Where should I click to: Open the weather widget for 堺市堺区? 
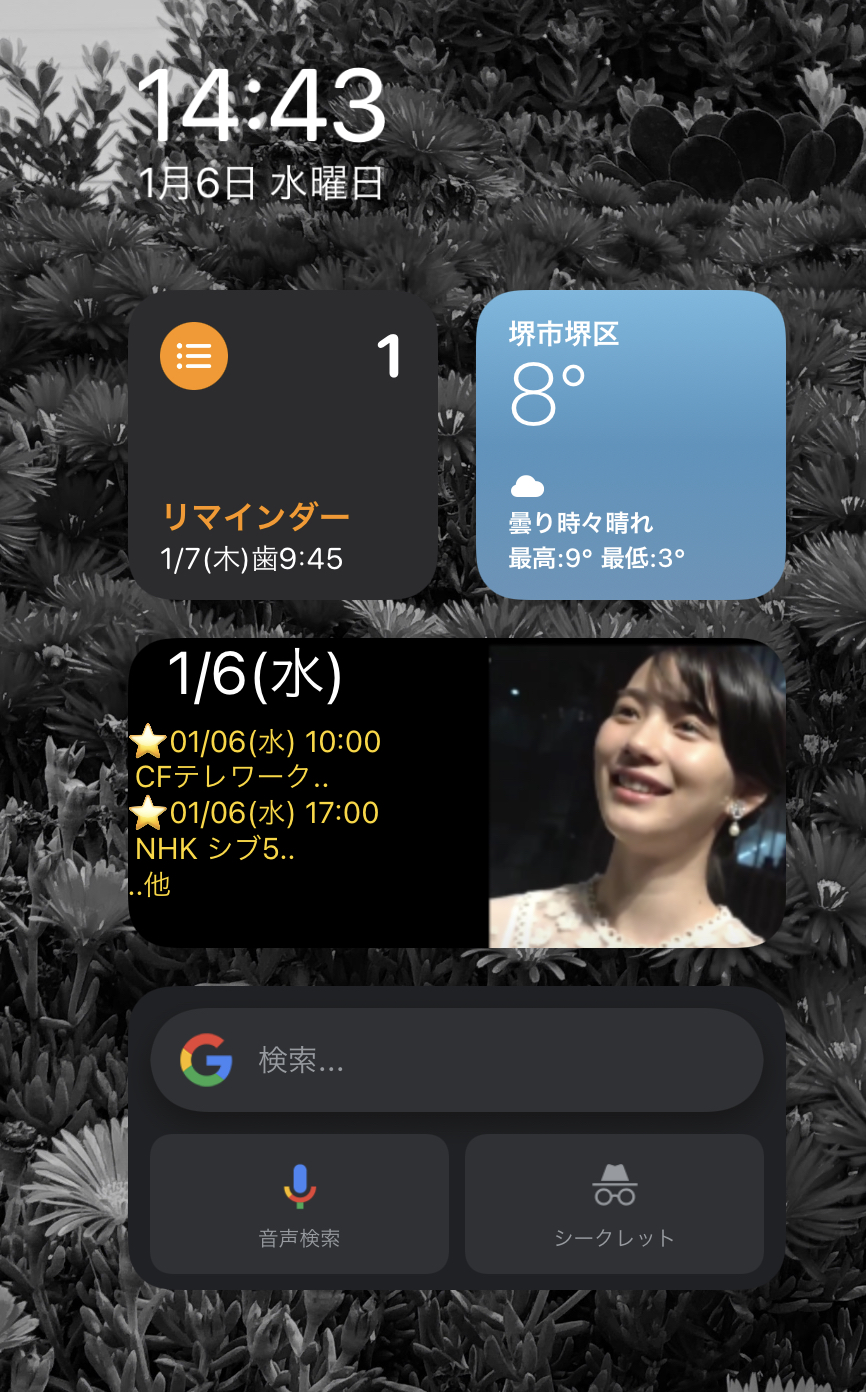coord(631,445)
